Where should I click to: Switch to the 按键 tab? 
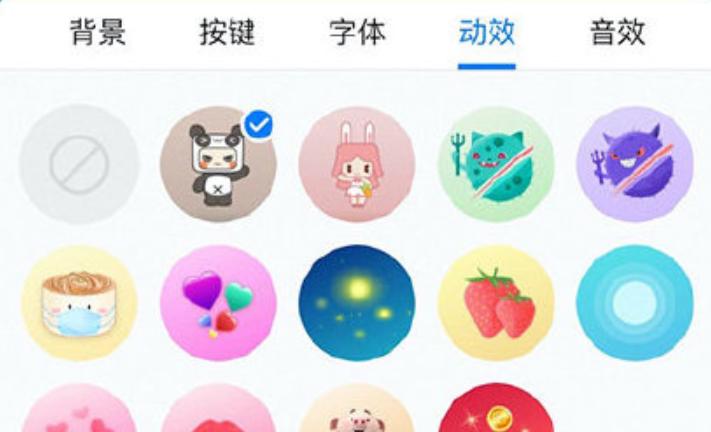pyautogui.click(x=227, y=32)
